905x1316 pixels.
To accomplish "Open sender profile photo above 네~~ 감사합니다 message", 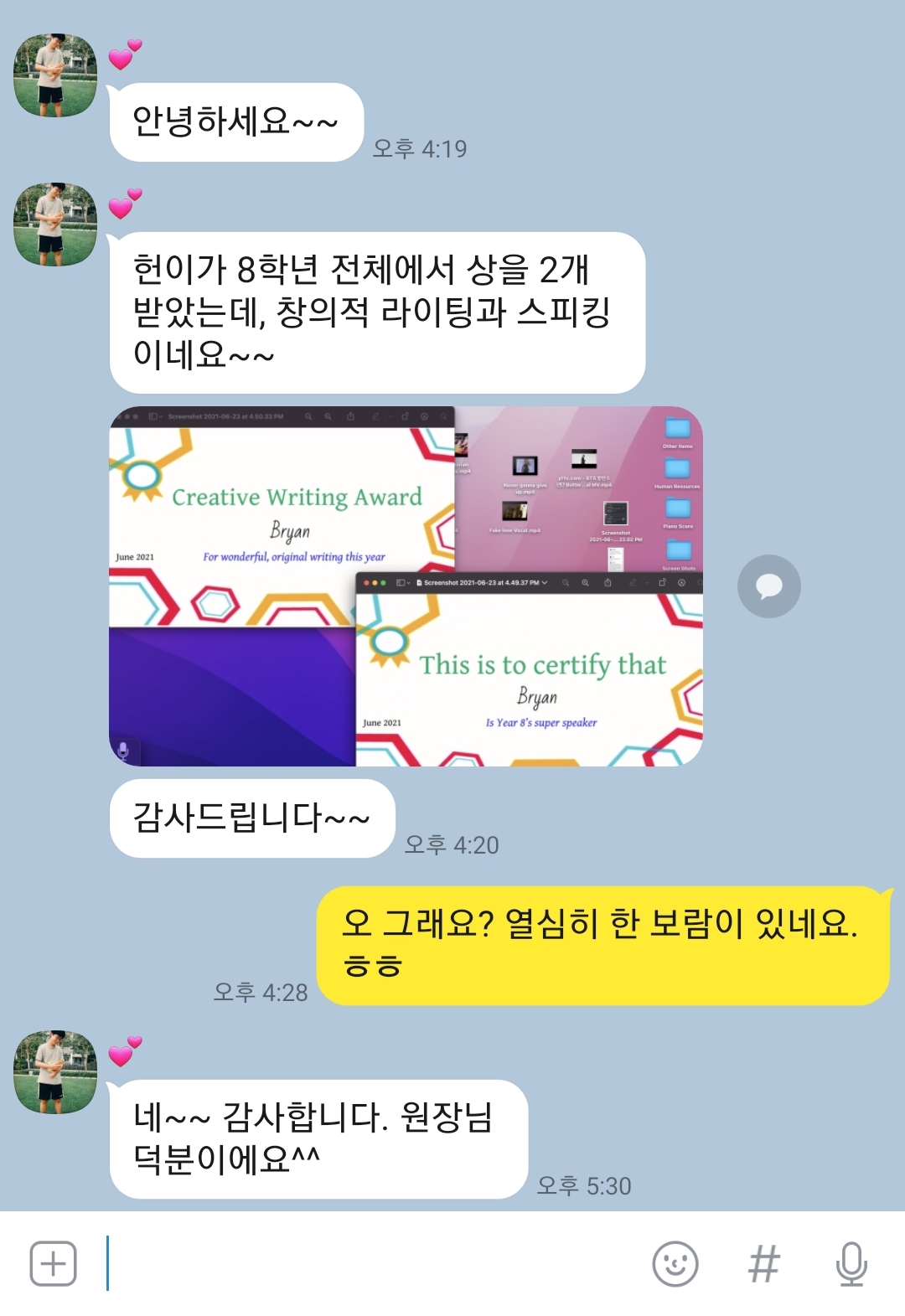I will (x=55, y=1072).
